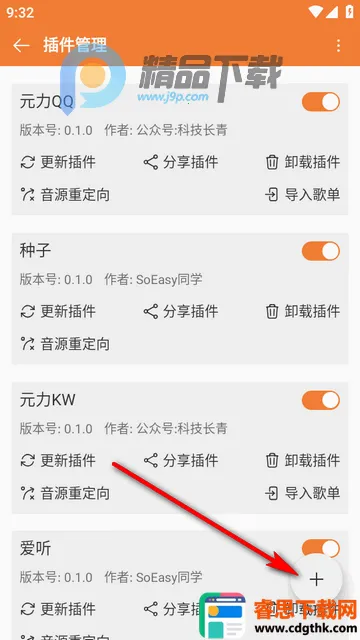Open 音源重定向 for 种子
The height and width of the screenshot is (640, 360).
[x=65, y=344]
